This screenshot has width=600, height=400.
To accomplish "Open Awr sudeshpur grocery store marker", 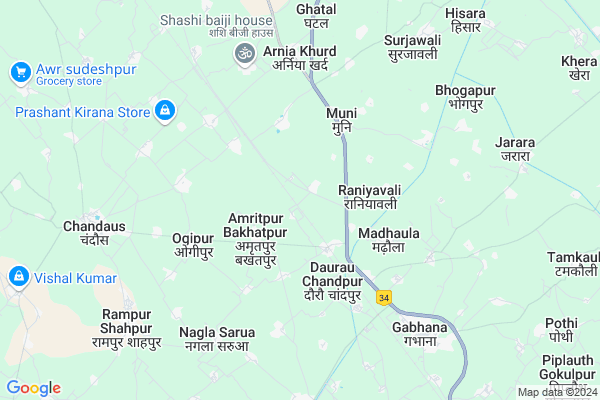I will pyautogui.click(x=19, y=72).
